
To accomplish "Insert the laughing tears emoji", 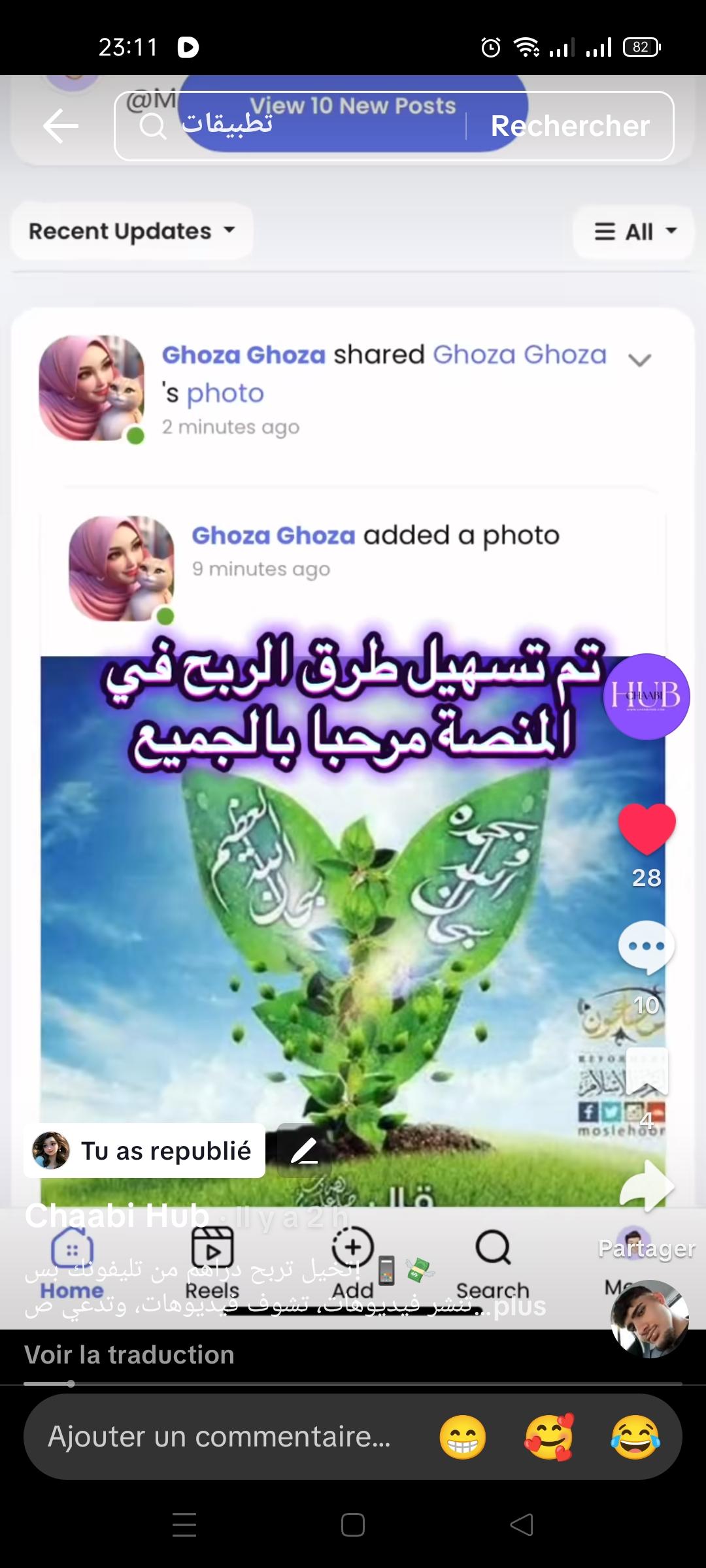I will (x=635, y=1437).
